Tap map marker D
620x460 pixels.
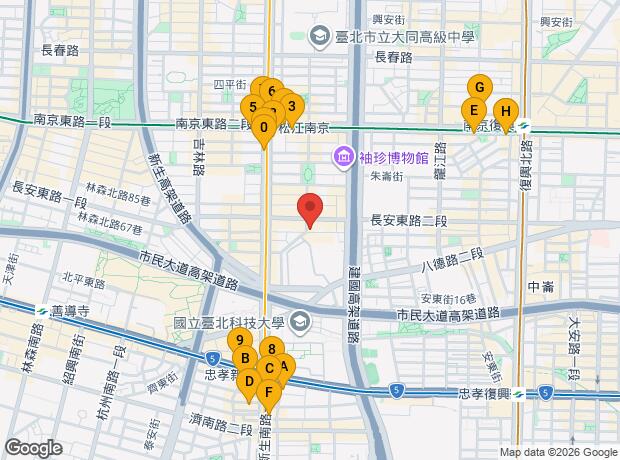[249, 380]
